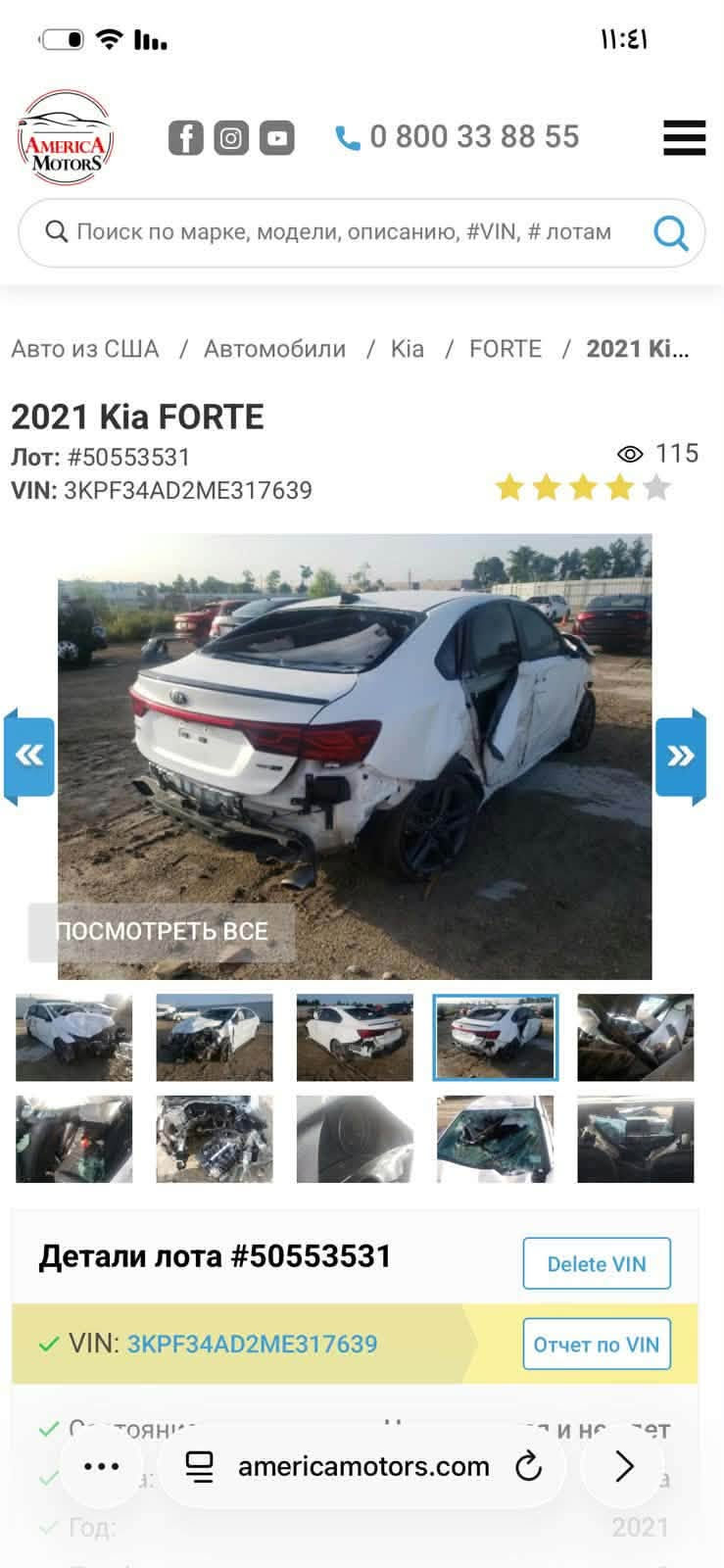Open the hamburger menu

pos(684,138)
